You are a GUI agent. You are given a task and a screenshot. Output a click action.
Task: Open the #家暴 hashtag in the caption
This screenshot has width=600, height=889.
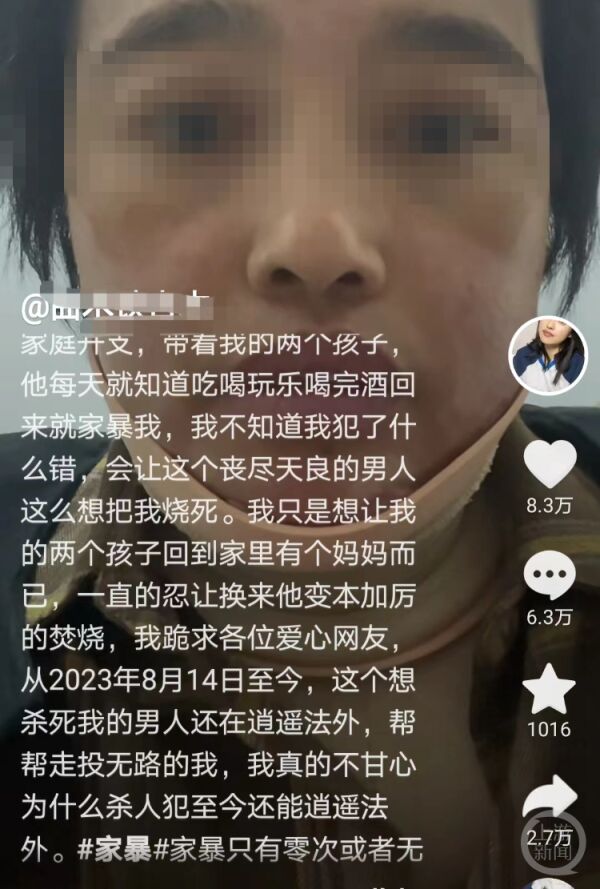pyautogui.click(x=116, y=850)
